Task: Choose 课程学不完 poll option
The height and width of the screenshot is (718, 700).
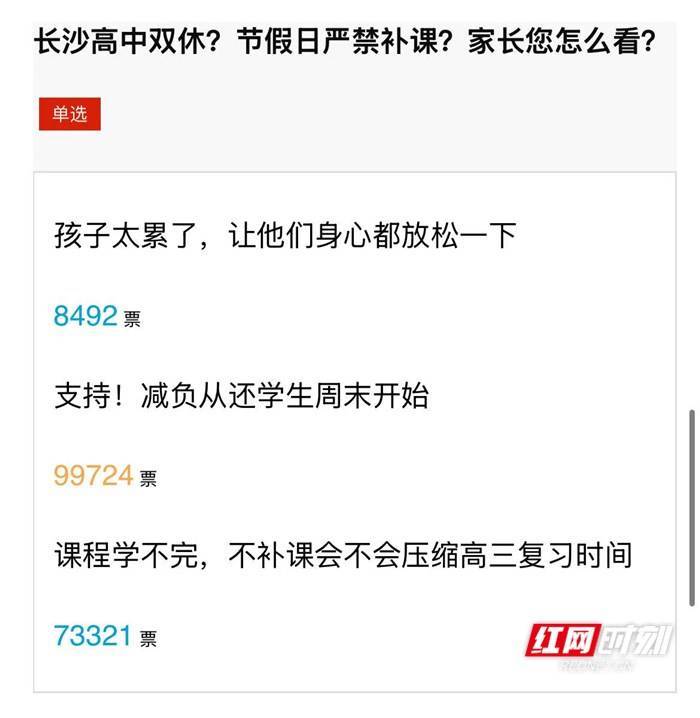Action: click(x=343, y=555)
